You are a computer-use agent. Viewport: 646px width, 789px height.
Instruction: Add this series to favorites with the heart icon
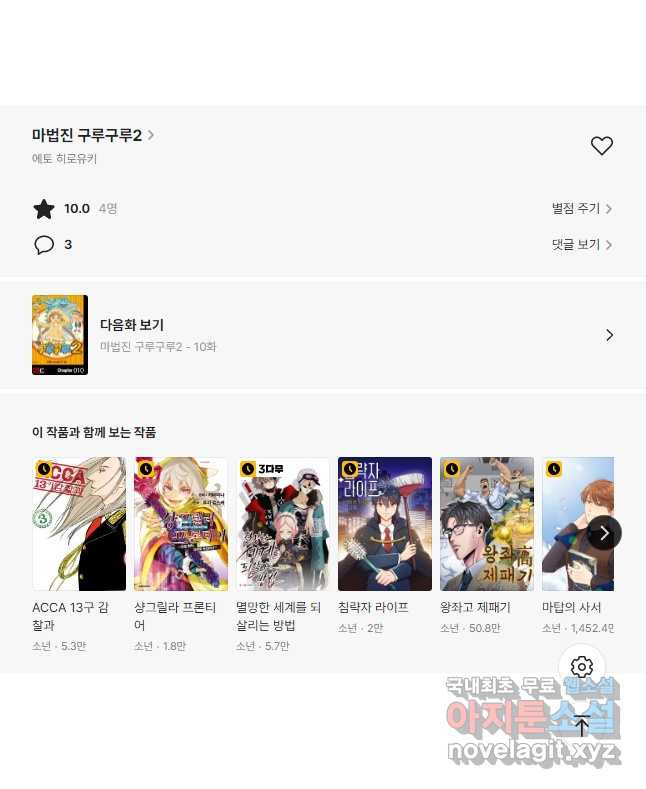coord(601,146)
